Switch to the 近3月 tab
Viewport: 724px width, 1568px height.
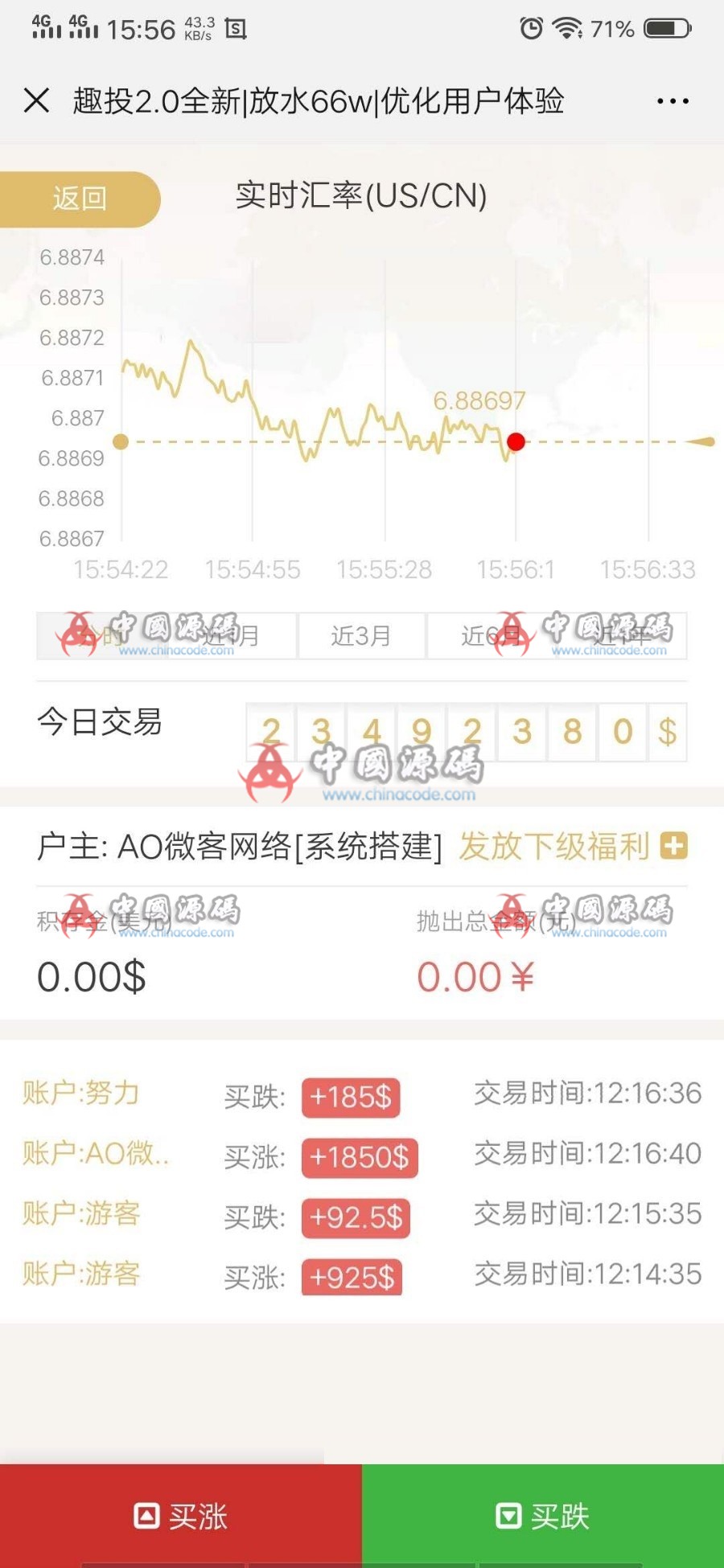(361, 637)
